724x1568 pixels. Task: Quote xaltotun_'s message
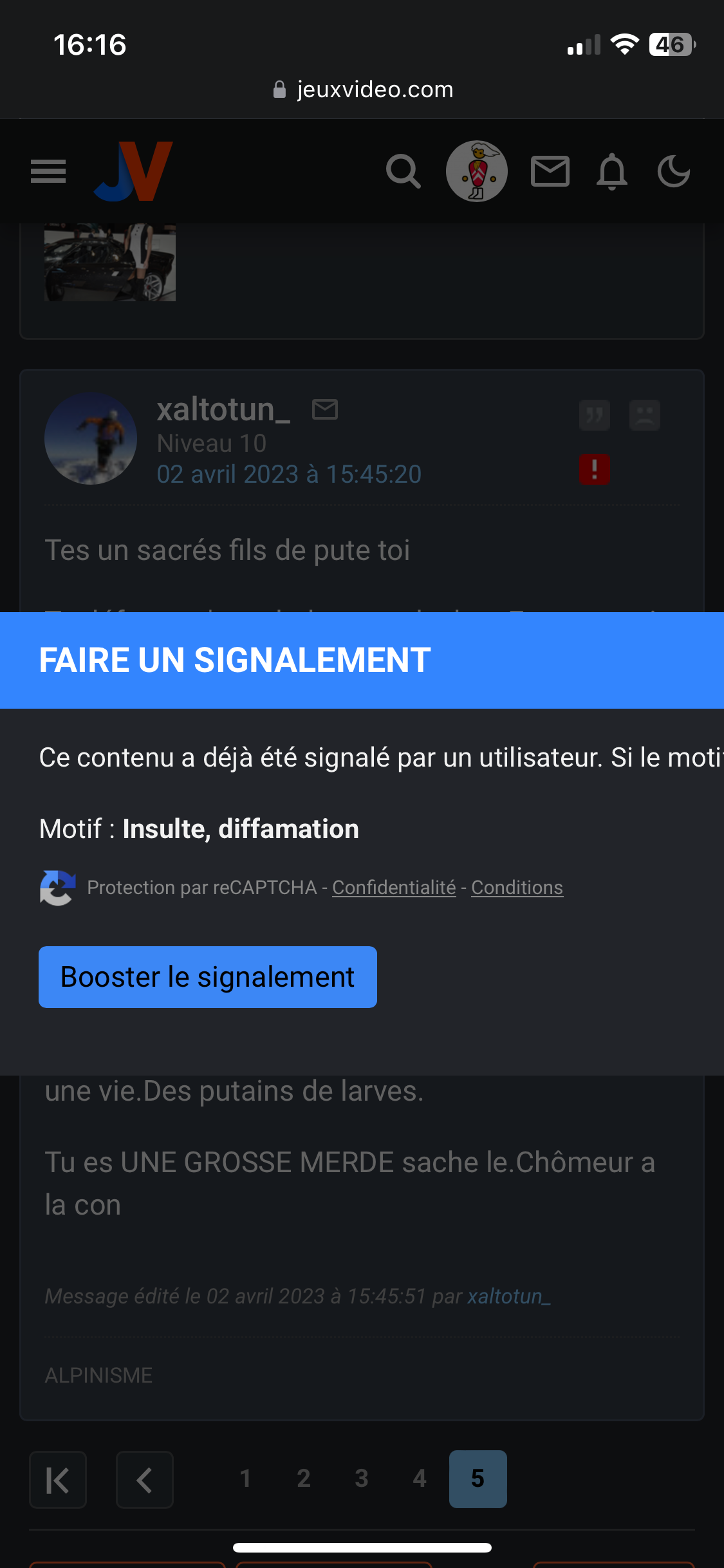pos(594,415)
